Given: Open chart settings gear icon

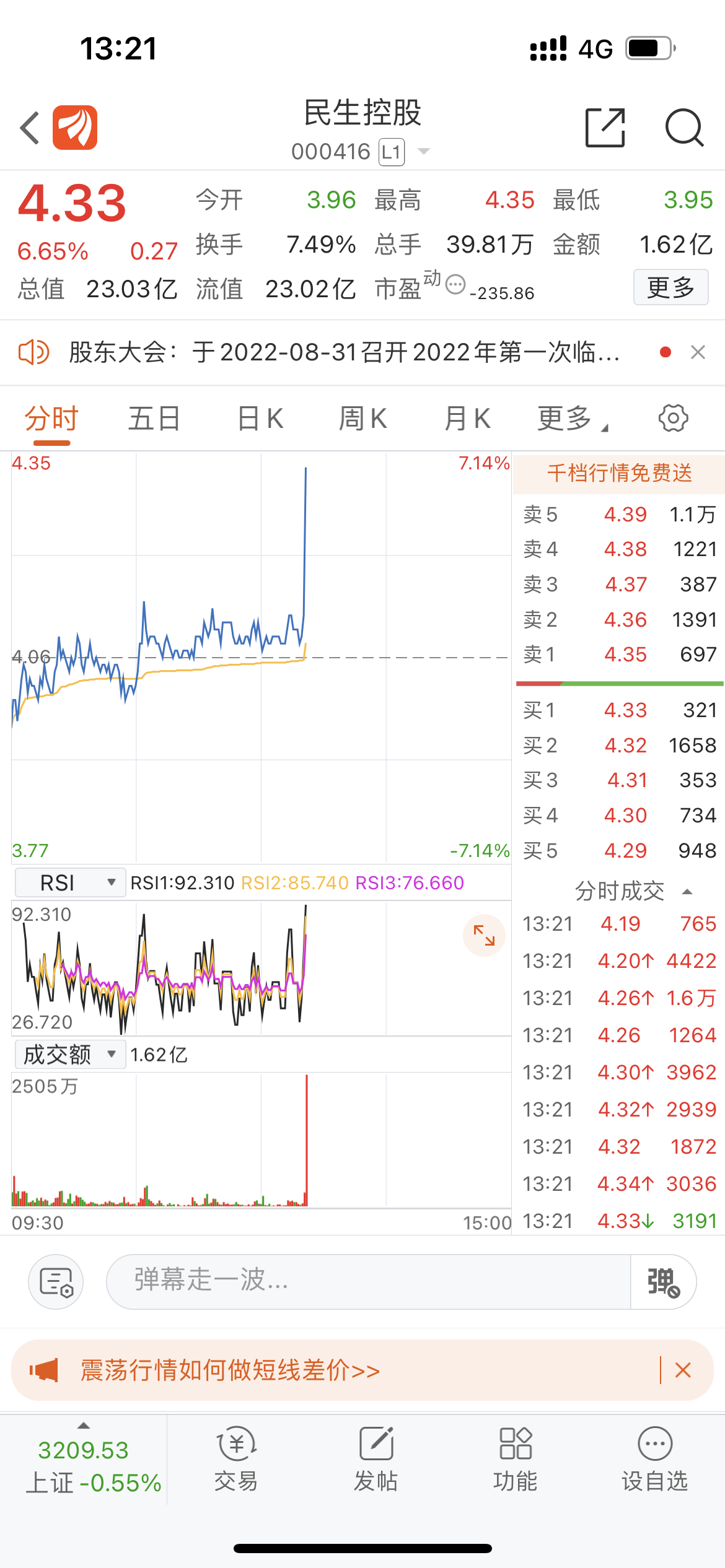Looking at the screenshot, I should [673, 419].
